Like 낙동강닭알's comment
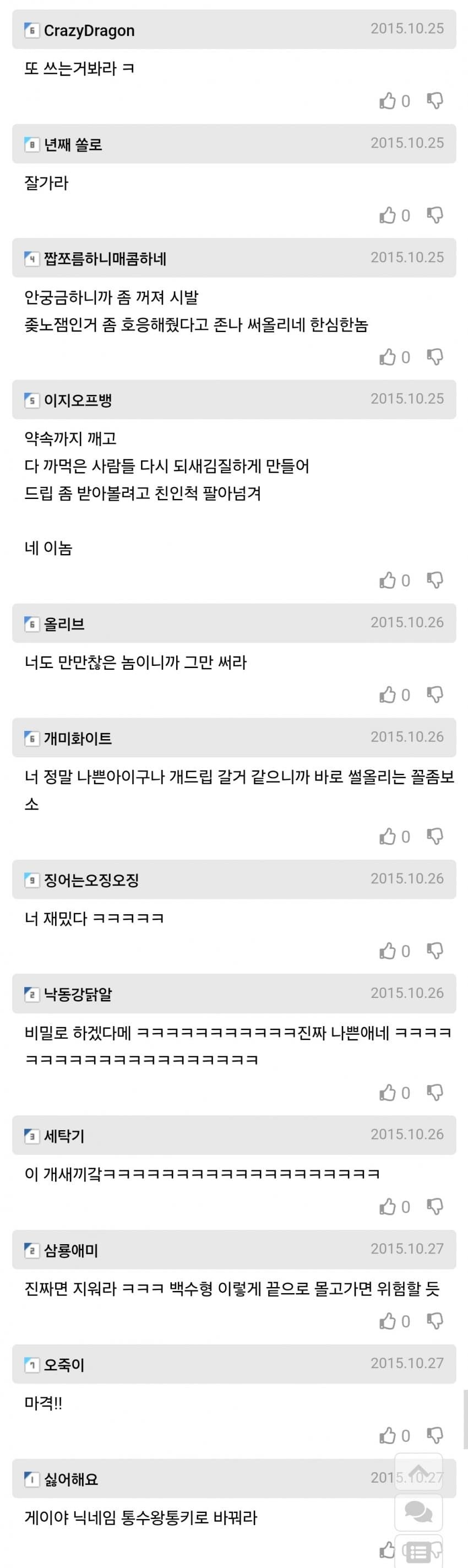This screenshot has width=468, height=1568. pyautogui.click(x=388, y=1093)
